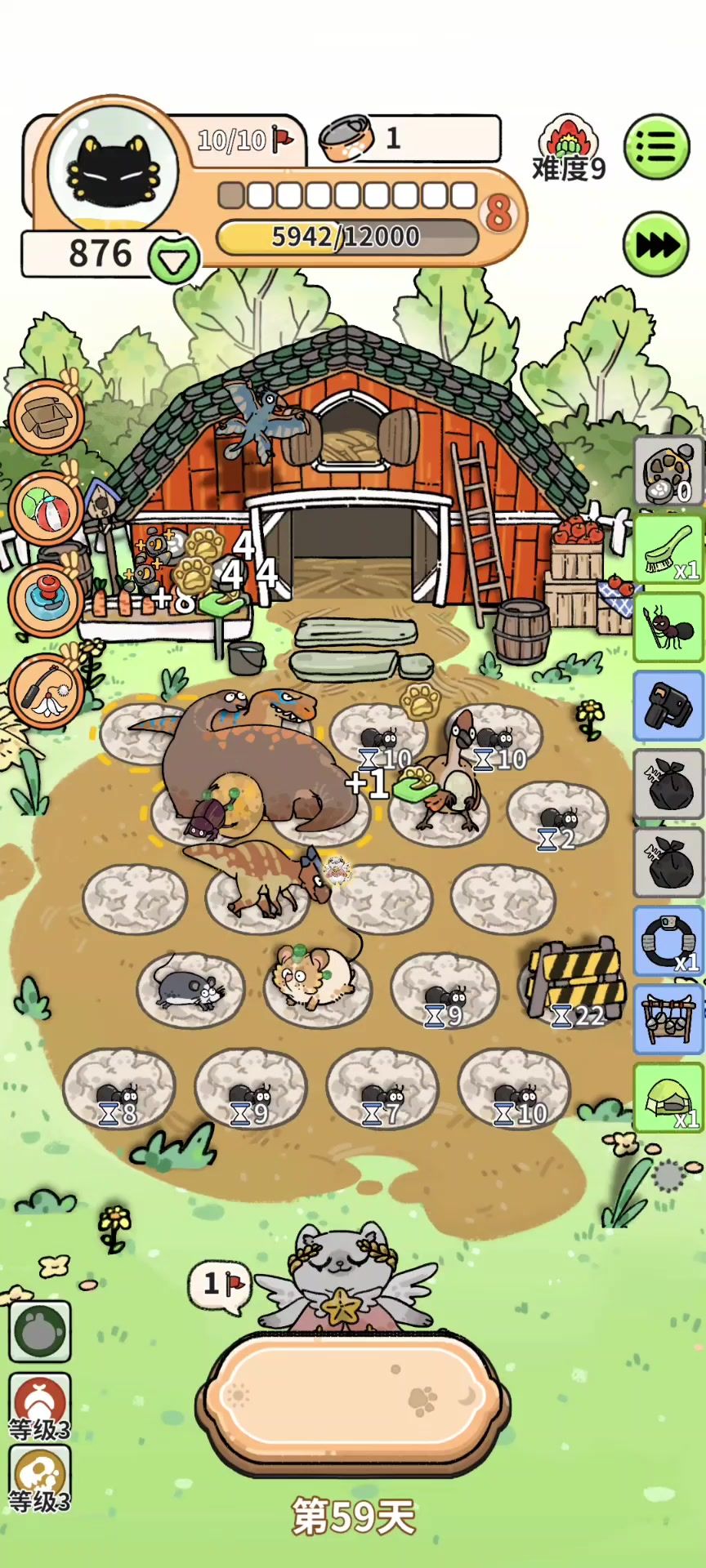Open the gold level 3 skill icon
The image size is (706, 1568).
[x=39, y=1475]
